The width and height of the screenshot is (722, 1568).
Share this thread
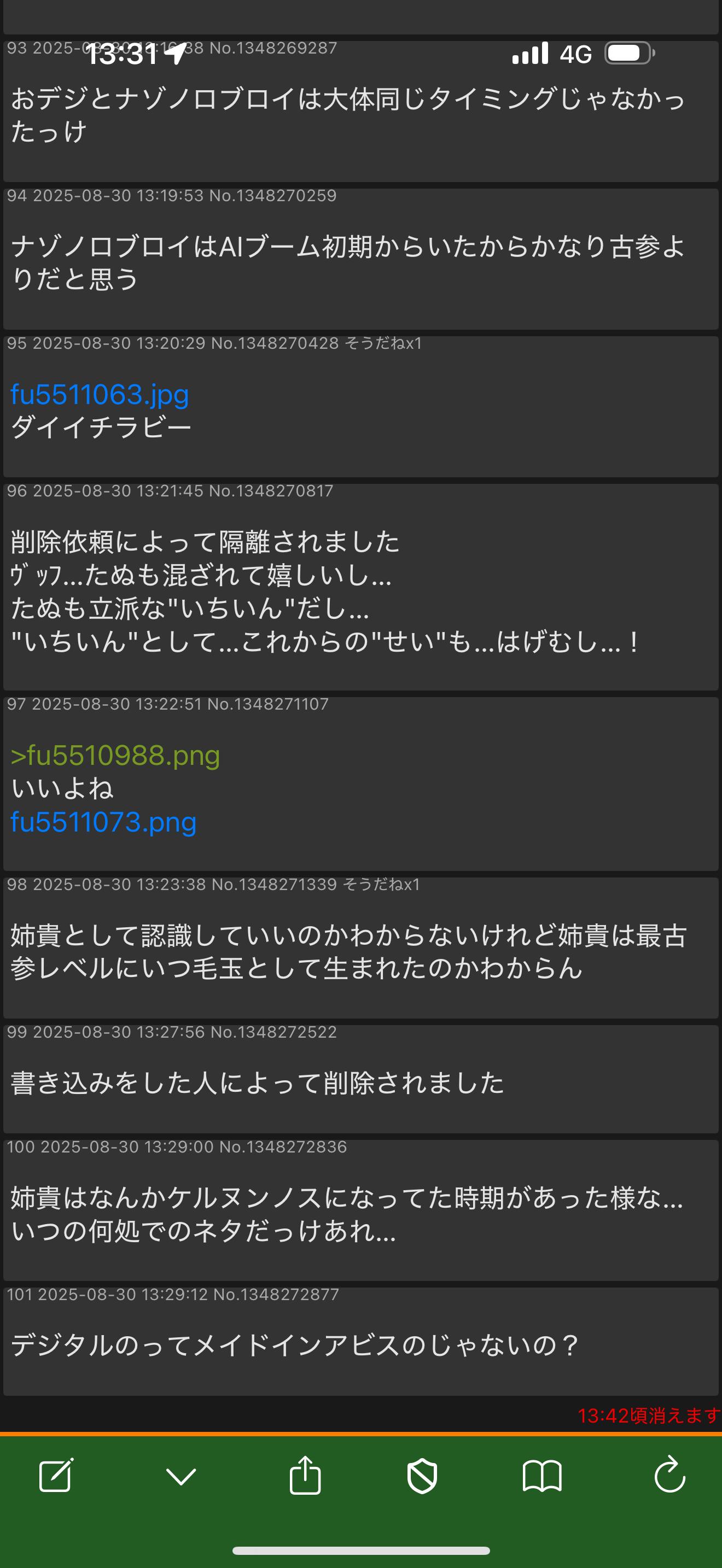click(305, 1475)
